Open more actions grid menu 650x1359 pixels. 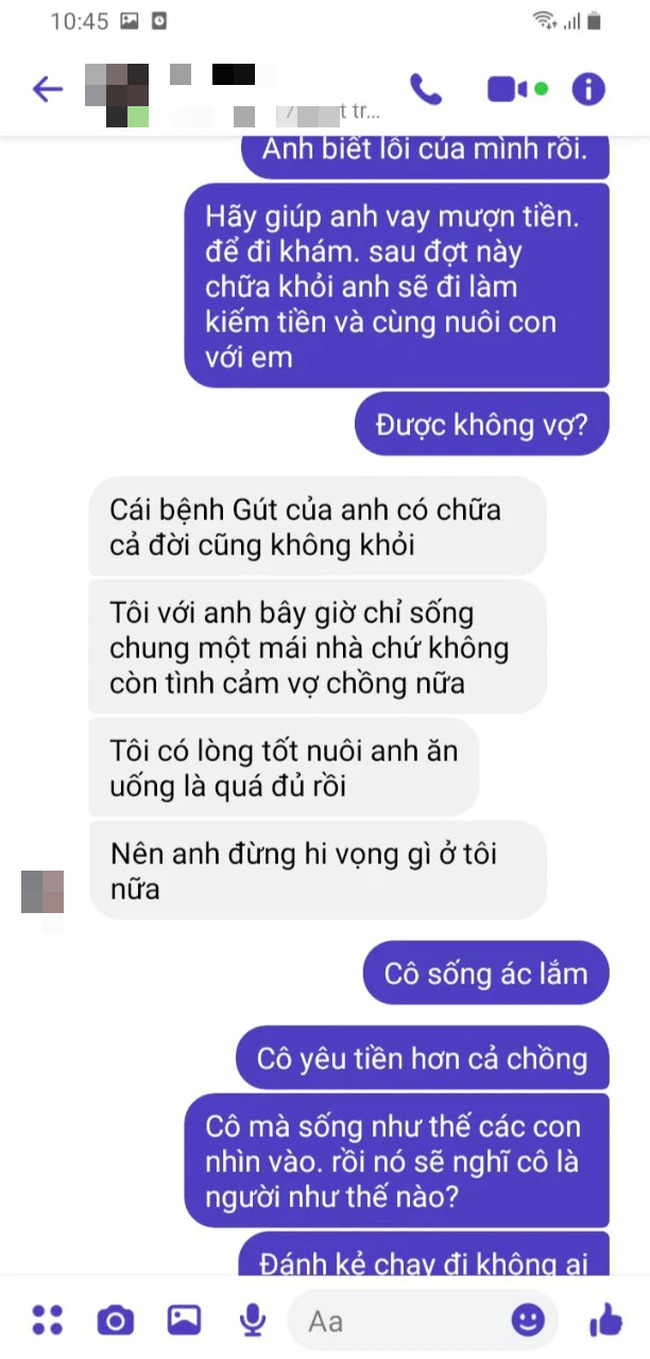click(47, 1320)
